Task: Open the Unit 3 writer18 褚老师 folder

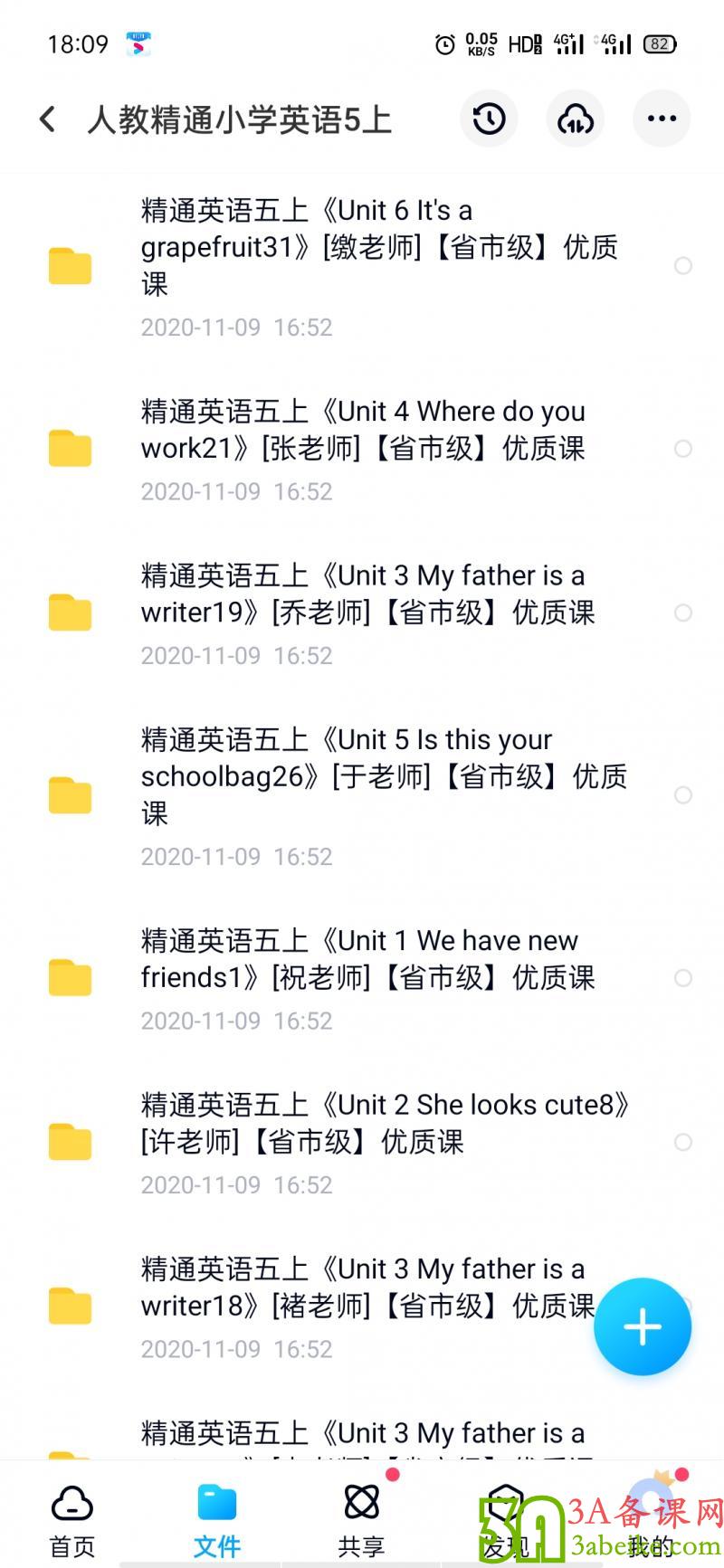Action: pos(362,1307)
